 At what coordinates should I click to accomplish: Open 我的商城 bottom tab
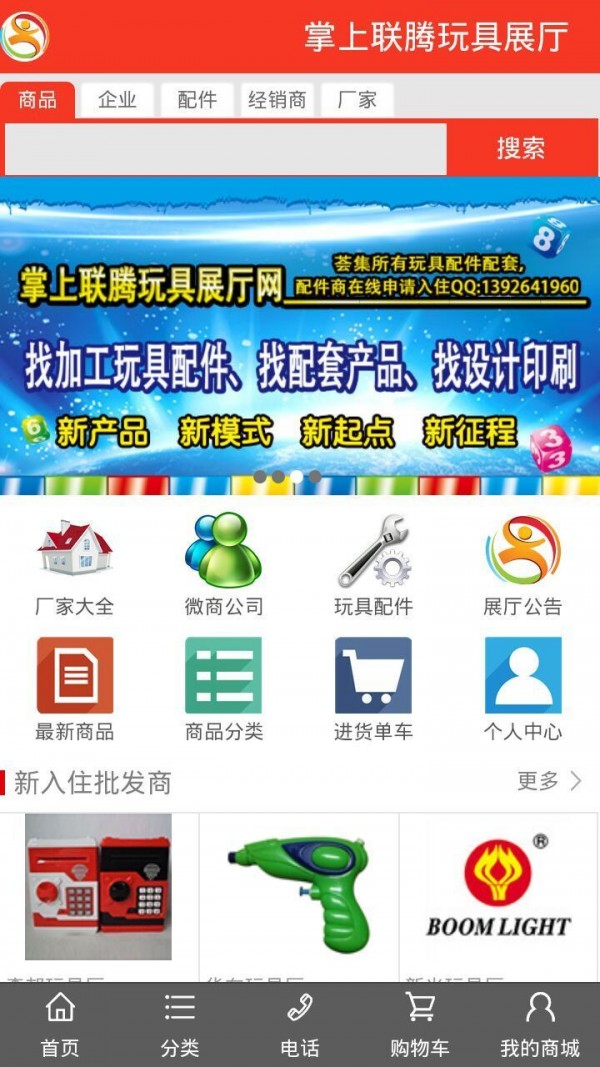coord(540,1025)
